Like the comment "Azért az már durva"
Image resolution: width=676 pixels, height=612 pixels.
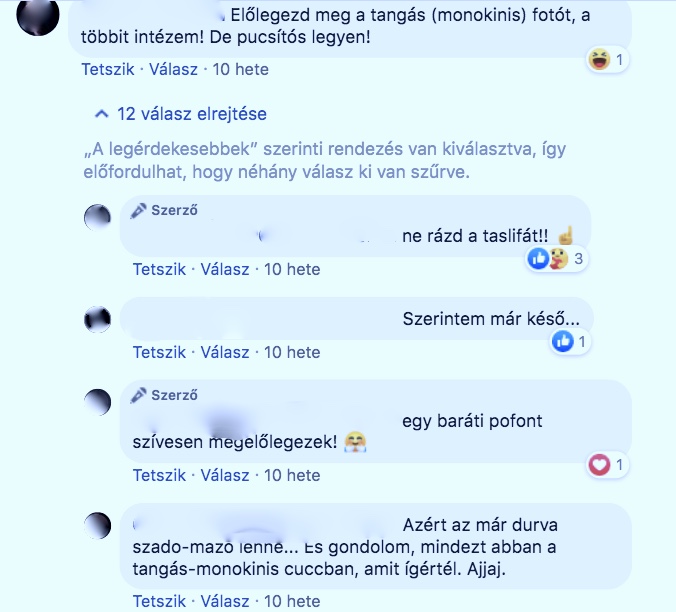(160, 601)
